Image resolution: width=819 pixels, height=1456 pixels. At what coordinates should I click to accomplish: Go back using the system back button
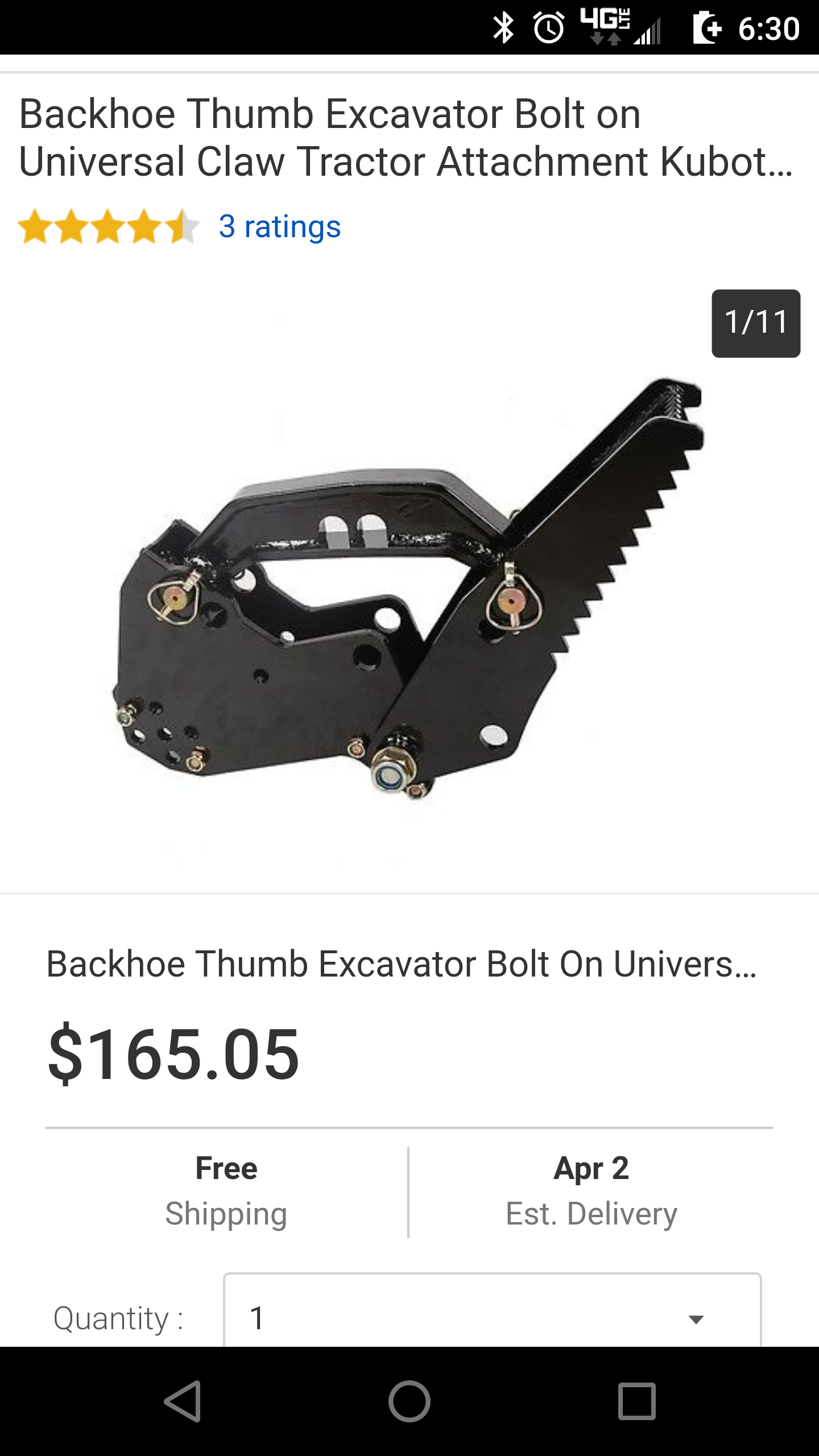pyautogui.click(x=183, y=1401)
